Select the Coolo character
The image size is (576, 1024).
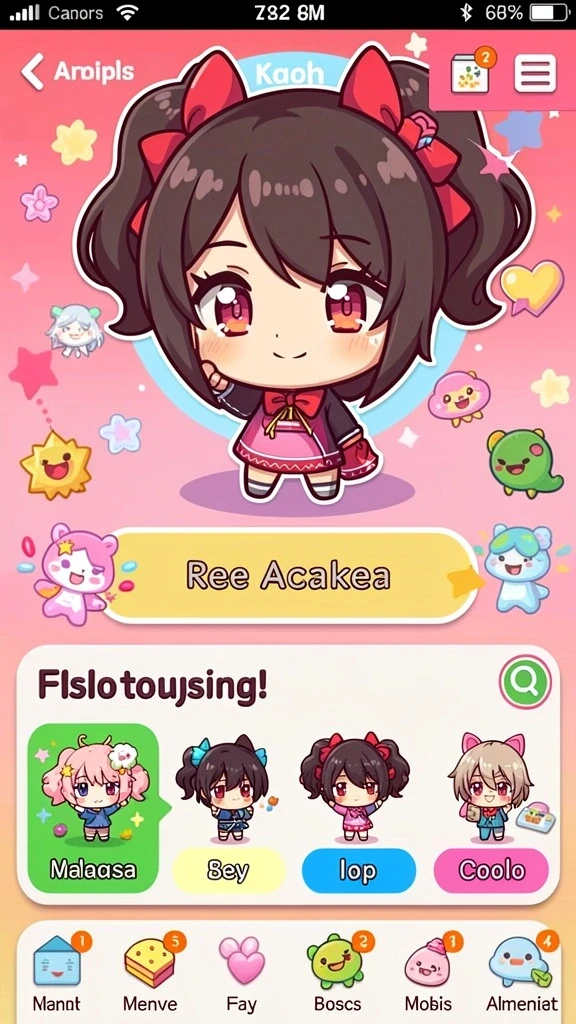(491, 808)
